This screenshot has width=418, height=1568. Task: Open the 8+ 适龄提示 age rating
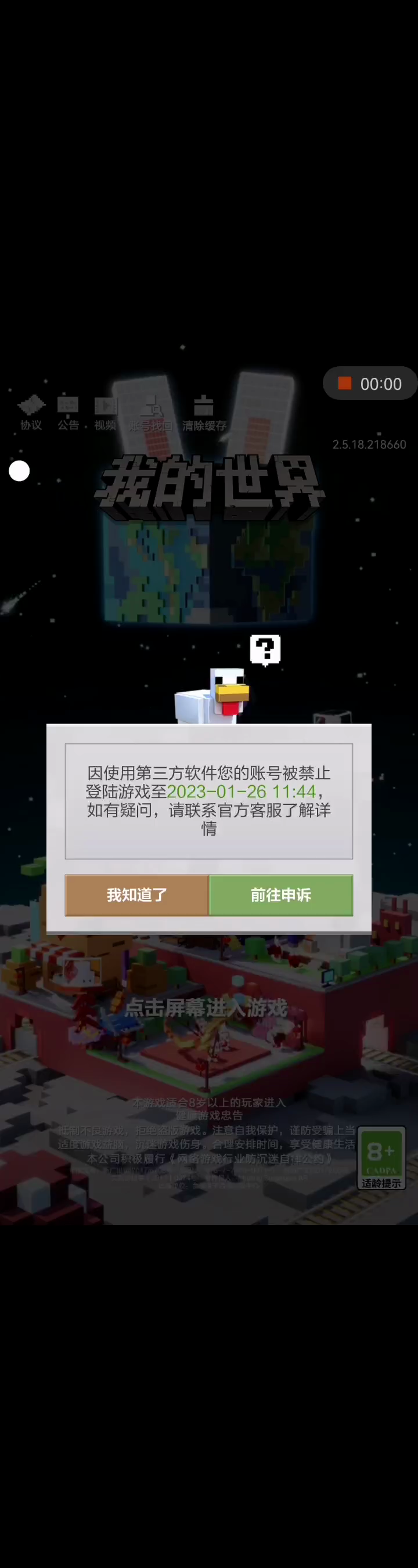381,1158
